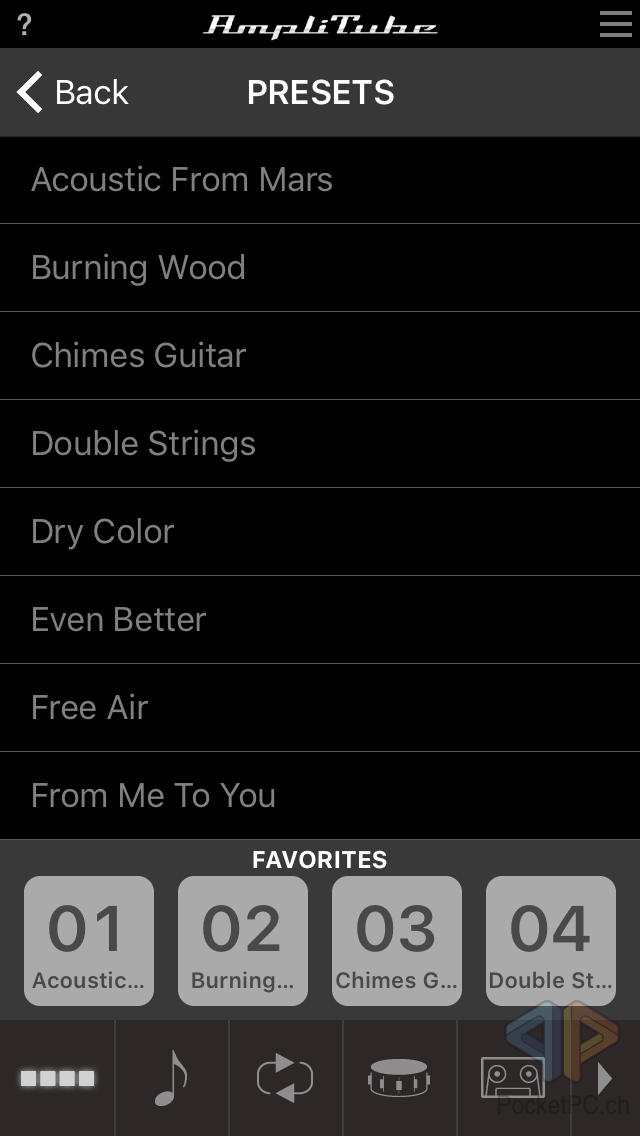Switch to the looper tab
Viewport: 640px width, 1136px height.
[x=285, y=1078]
